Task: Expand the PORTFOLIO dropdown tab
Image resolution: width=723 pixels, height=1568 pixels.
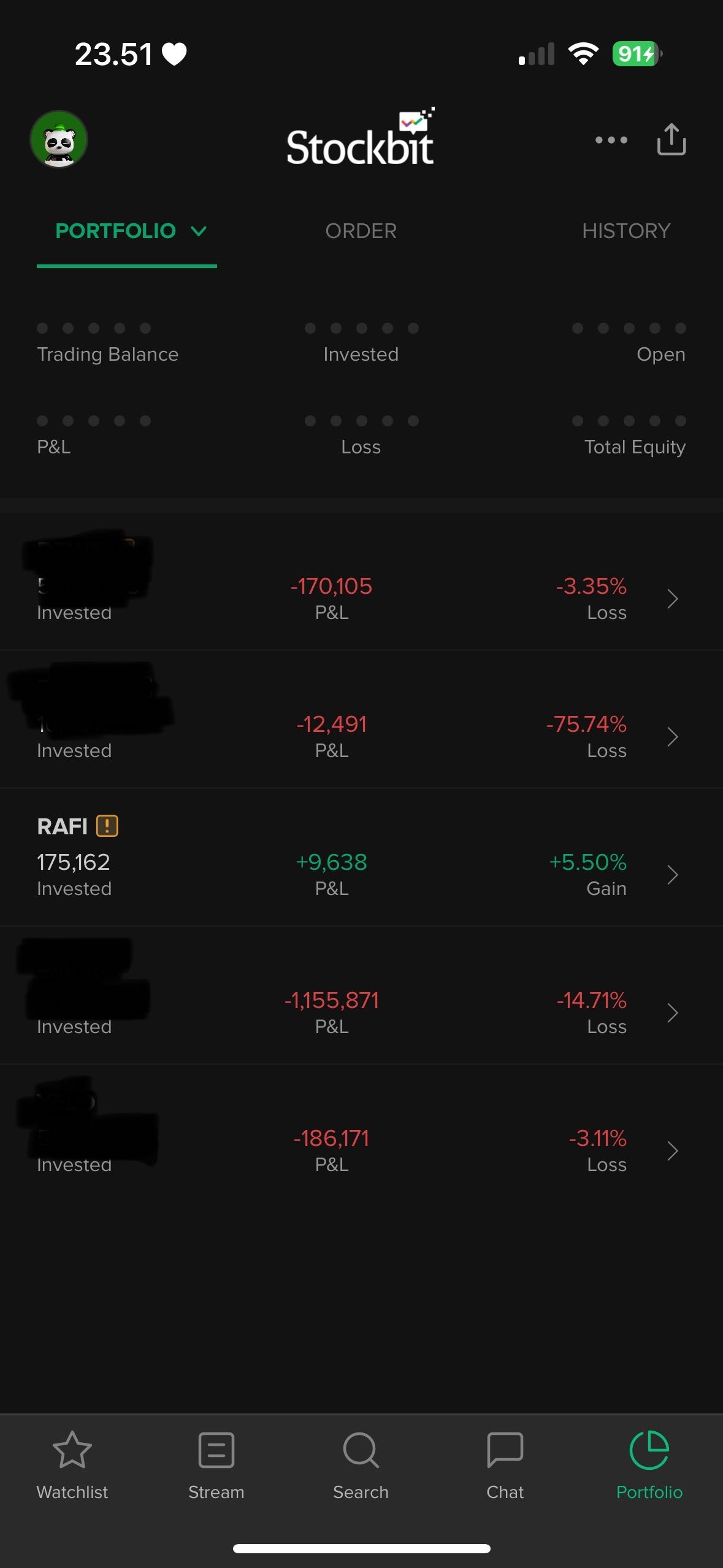Action: point(130,231)
